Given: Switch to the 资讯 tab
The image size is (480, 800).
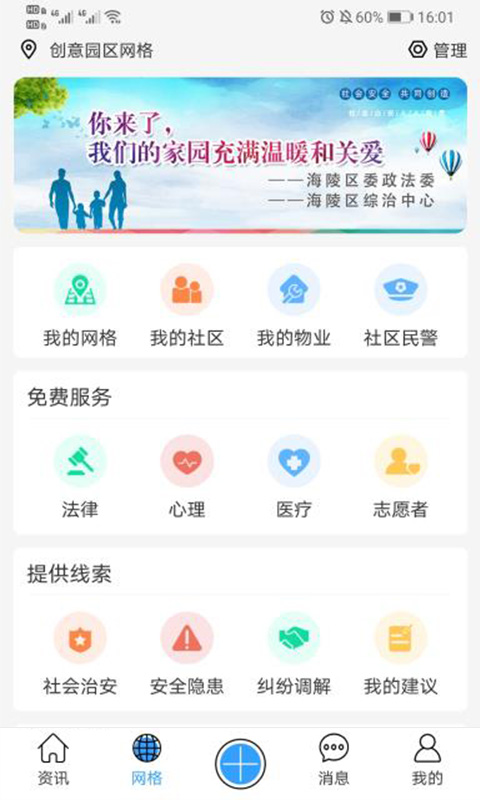Looking at the screenshot, I should [x=53, y=759].
